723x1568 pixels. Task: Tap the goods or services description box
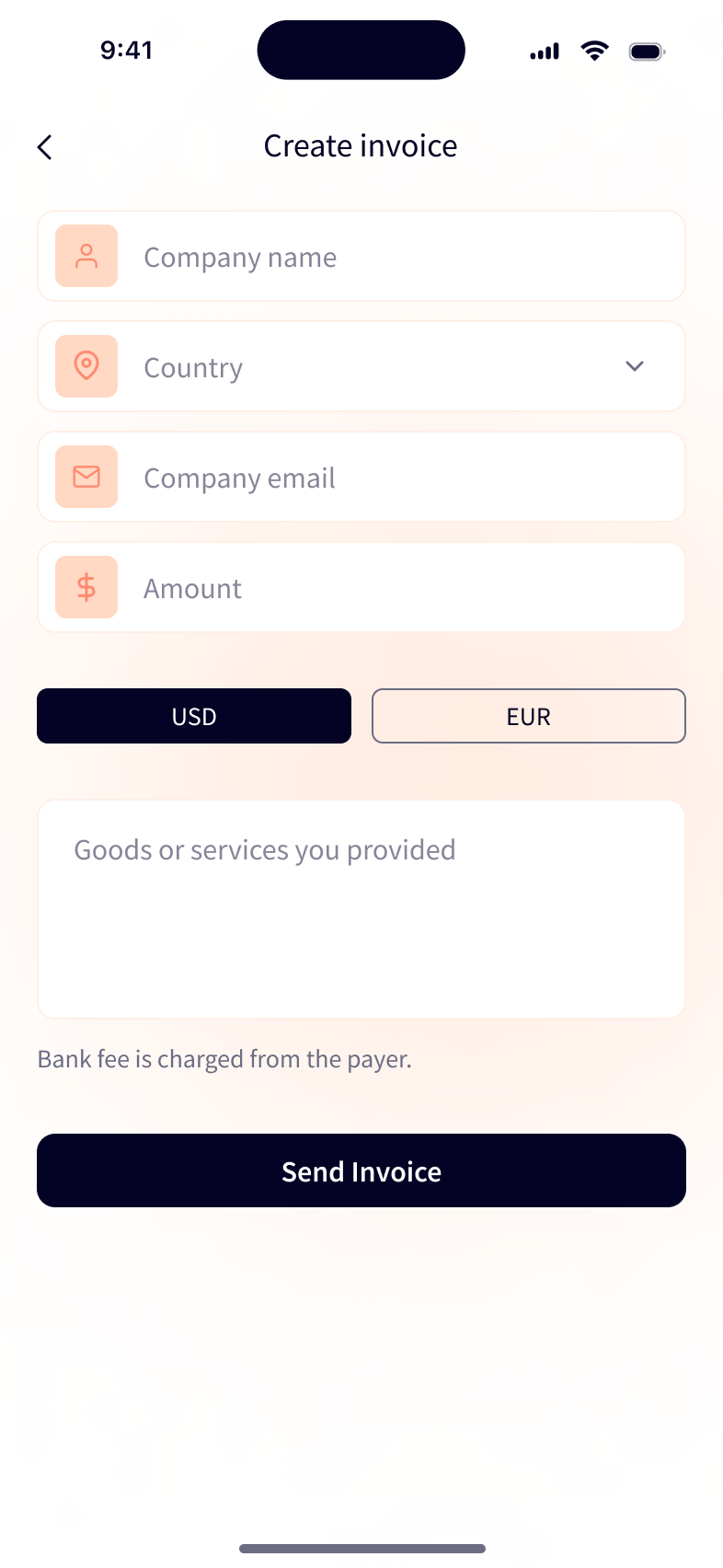point(361,909)
